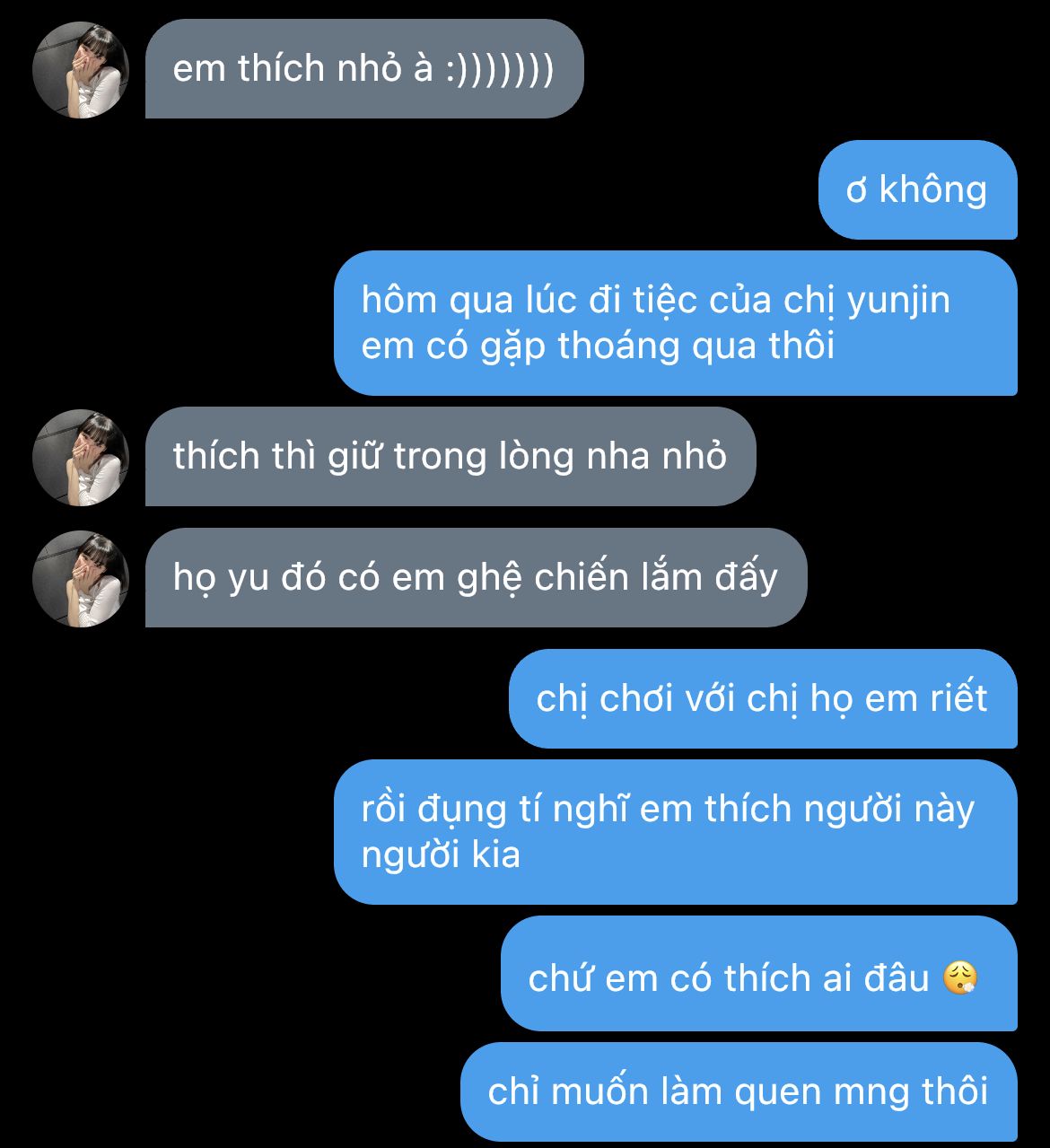The width and height of the screenshot is (1050, 1148).
Task: View profile from avatar beside "họ yu đó" message
Action: pyautogui.click(x=81, y=579)
